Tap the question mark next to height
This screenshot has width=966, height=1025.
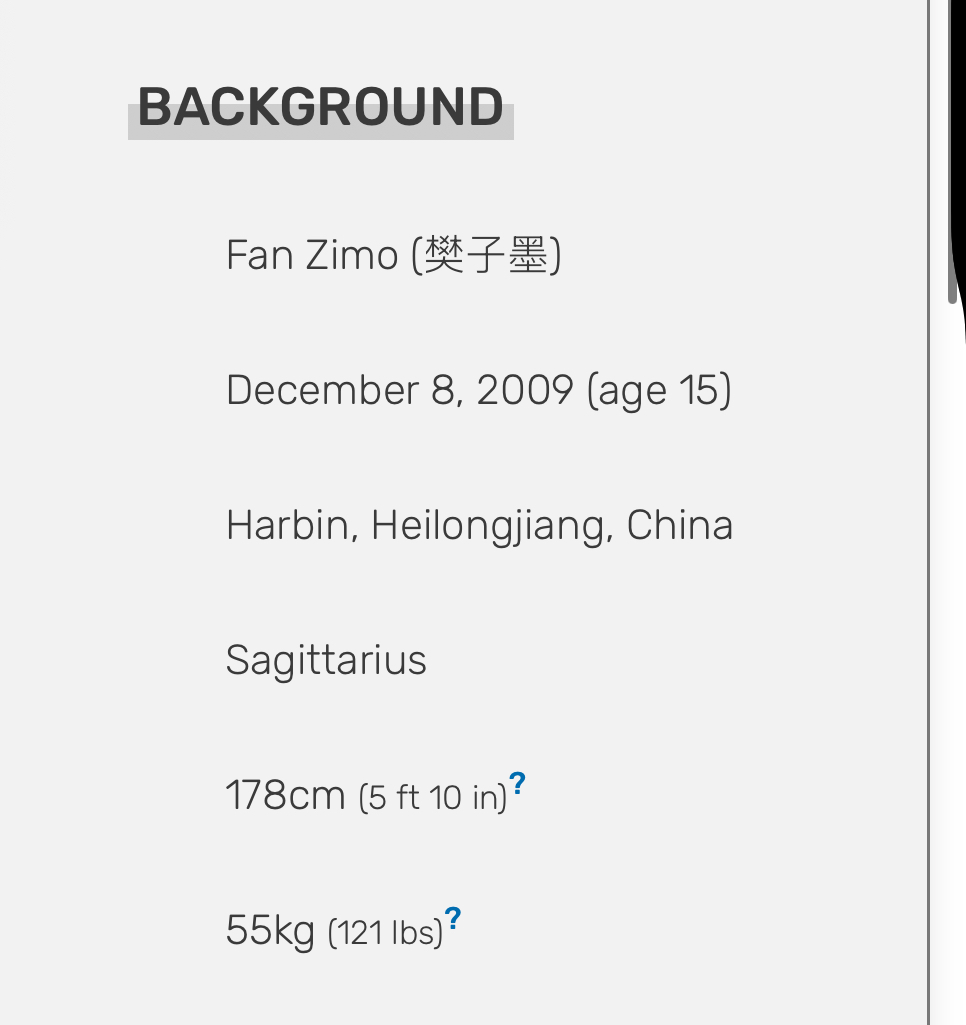[x=517, y=783]
